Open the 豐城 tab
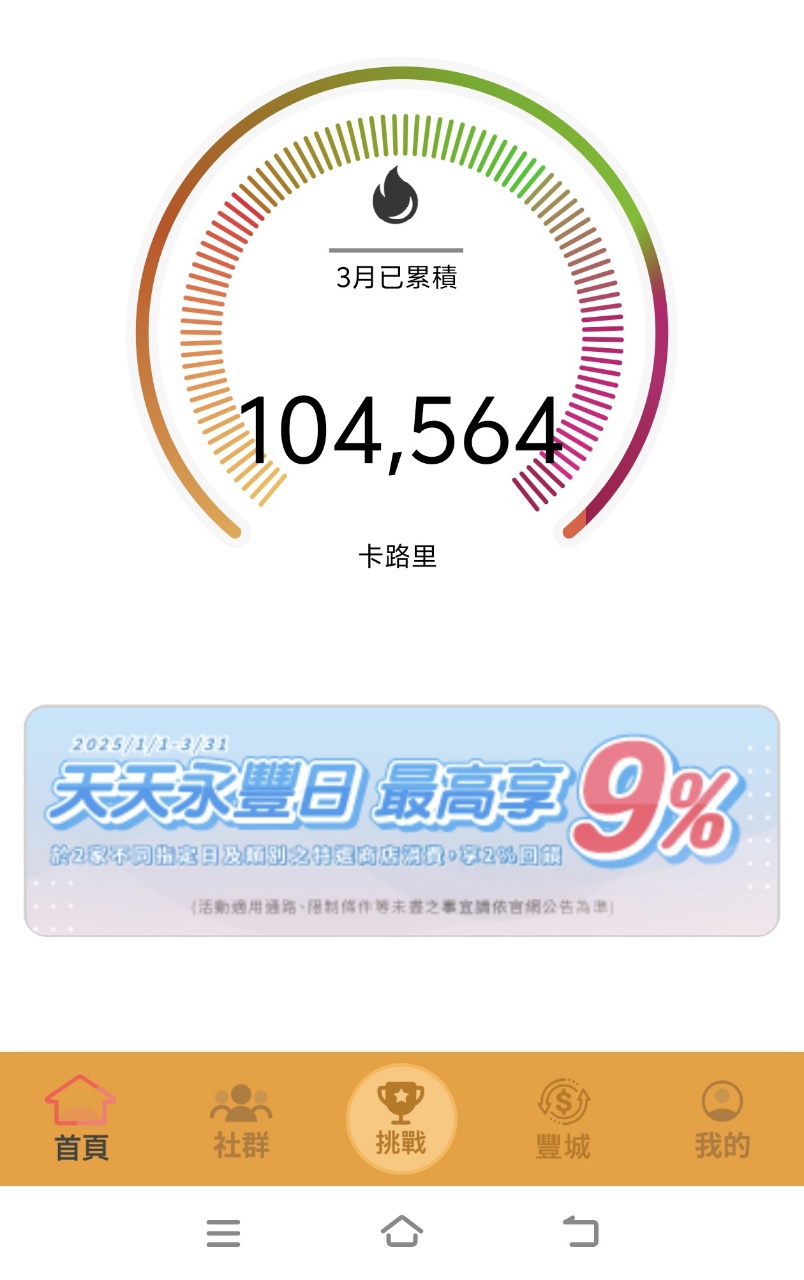Viewport: 804px width, 1280px height. 563,1120
